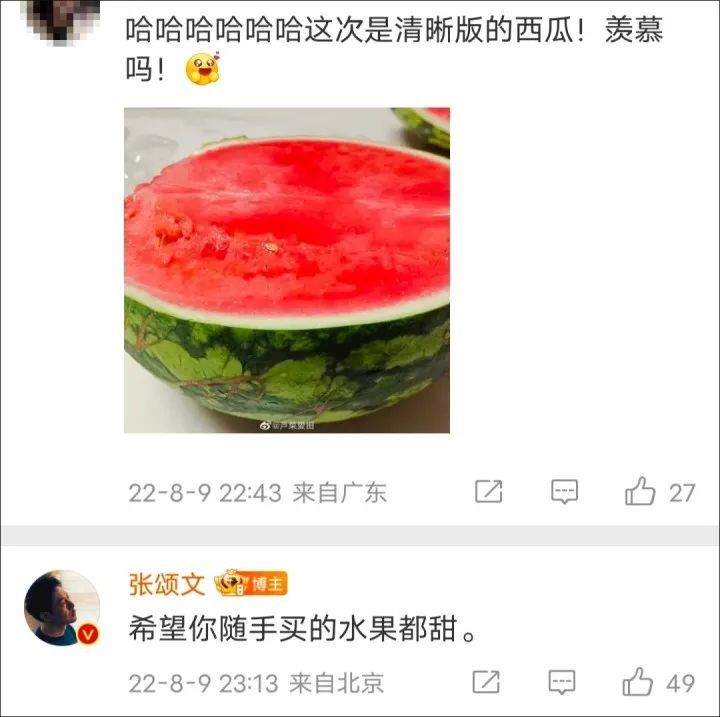This screenshot has height=717, width=720.
Task: Open the watermelon photo in the comment
Action: coord(287,270)
